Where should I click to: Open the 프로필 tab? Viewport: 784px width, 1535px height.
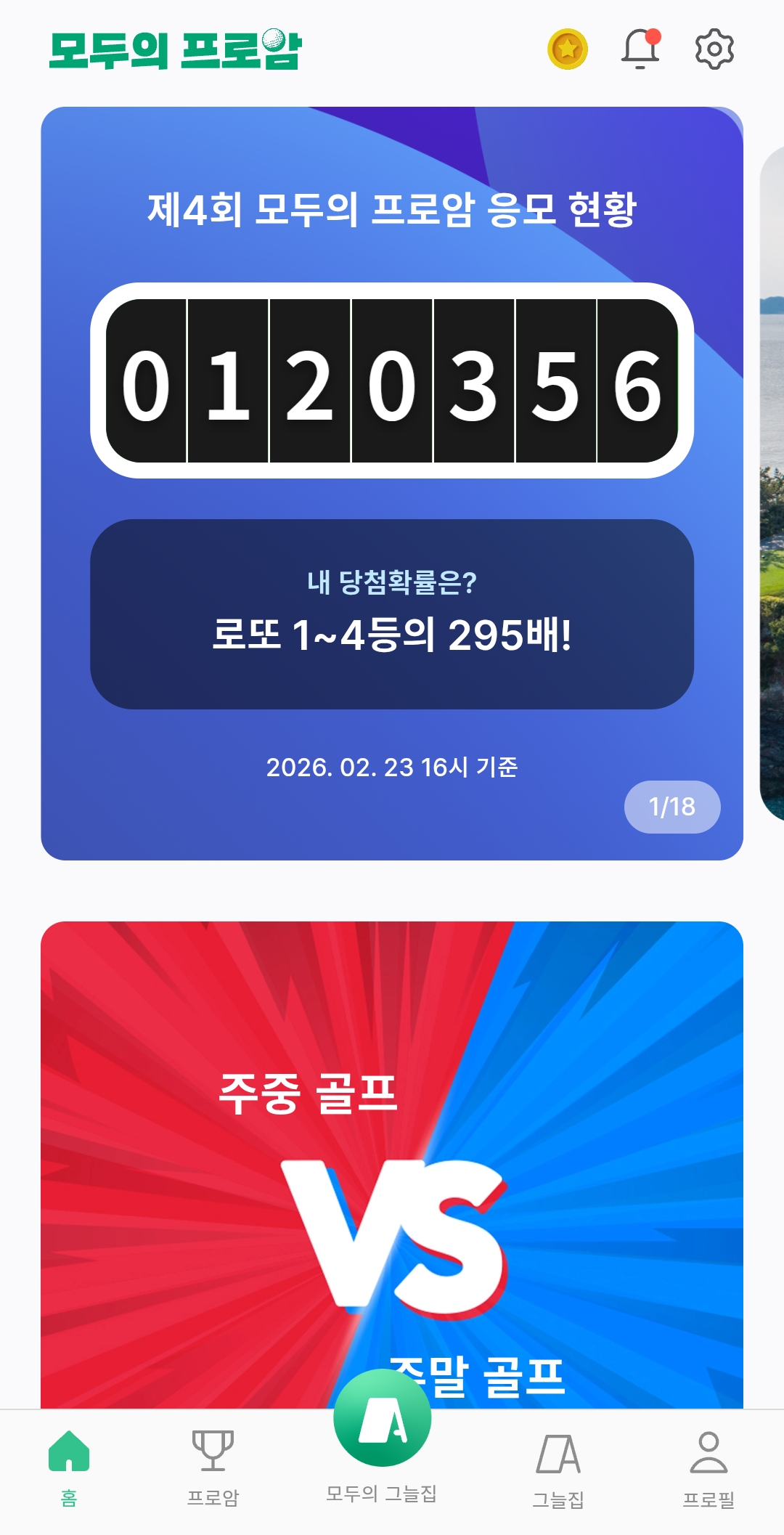(x=709, y=1468)
